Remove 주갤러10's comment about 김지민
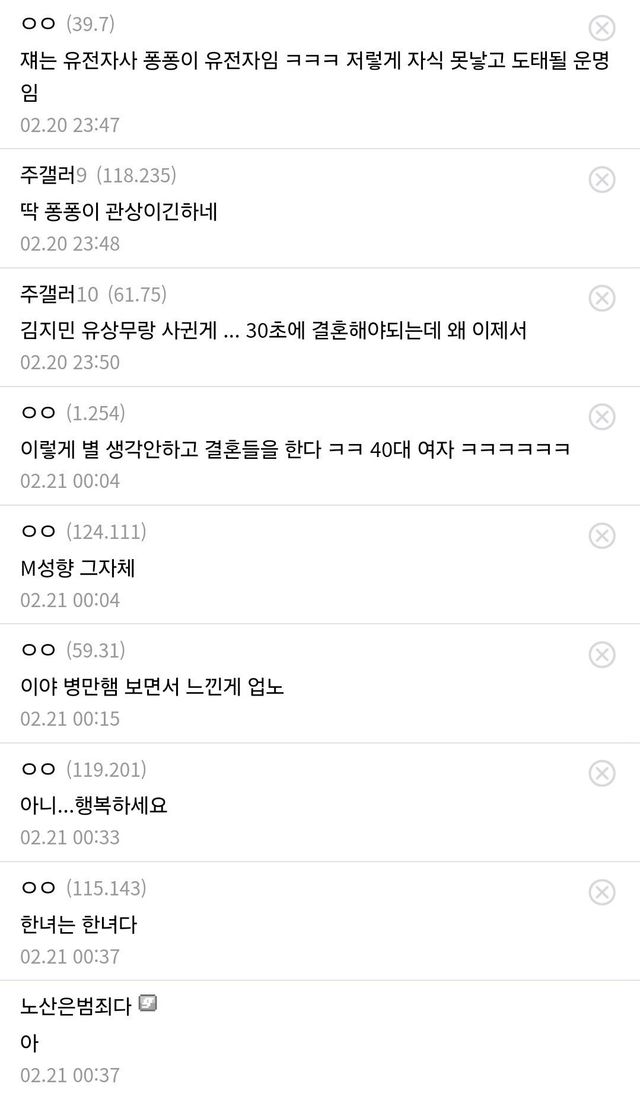 pos(601,298)
